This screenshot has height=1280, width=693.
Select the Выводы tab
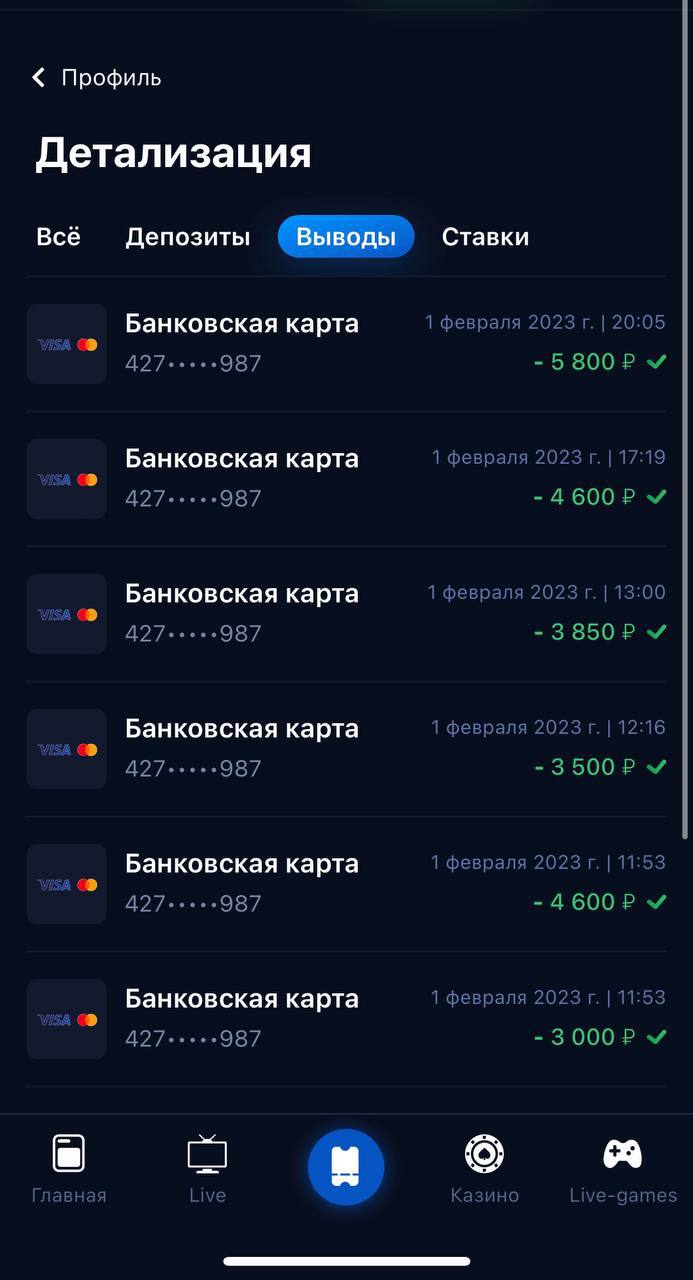tap(346, 237)
